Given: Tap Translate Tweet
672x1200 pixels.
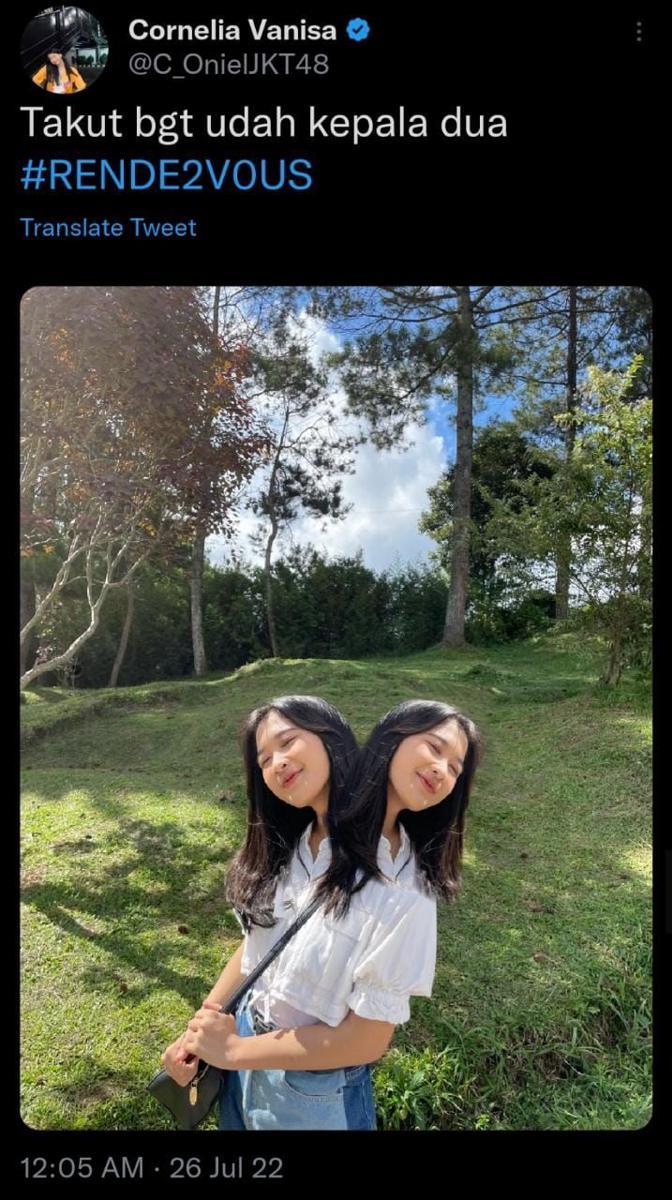Looking at the screenshot, I should [x=108, y=227].
